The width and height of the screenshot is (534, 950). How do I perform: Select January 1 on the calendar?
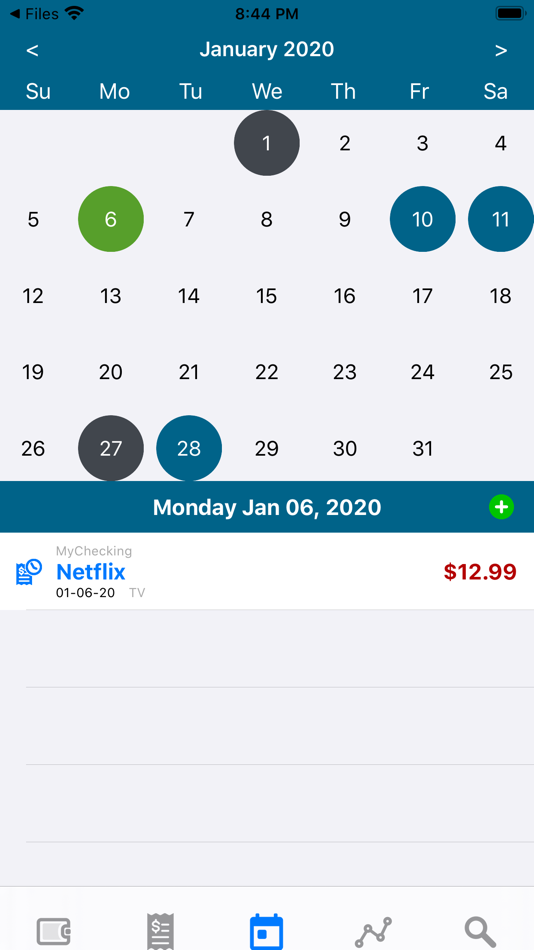tap(267, 143)
